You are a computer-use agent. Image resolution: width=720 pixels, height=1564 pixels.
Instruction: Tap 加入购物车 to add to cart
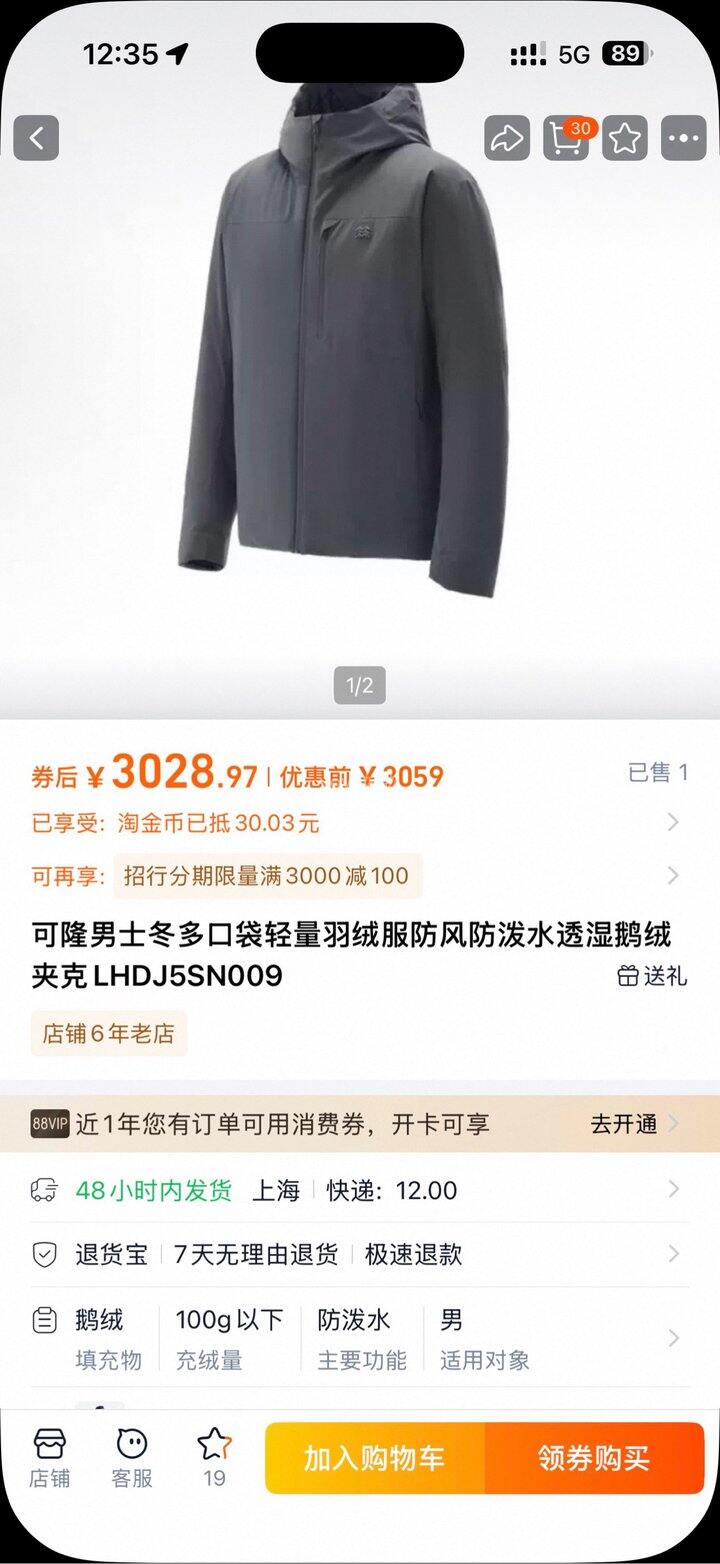coord(374,1458)
